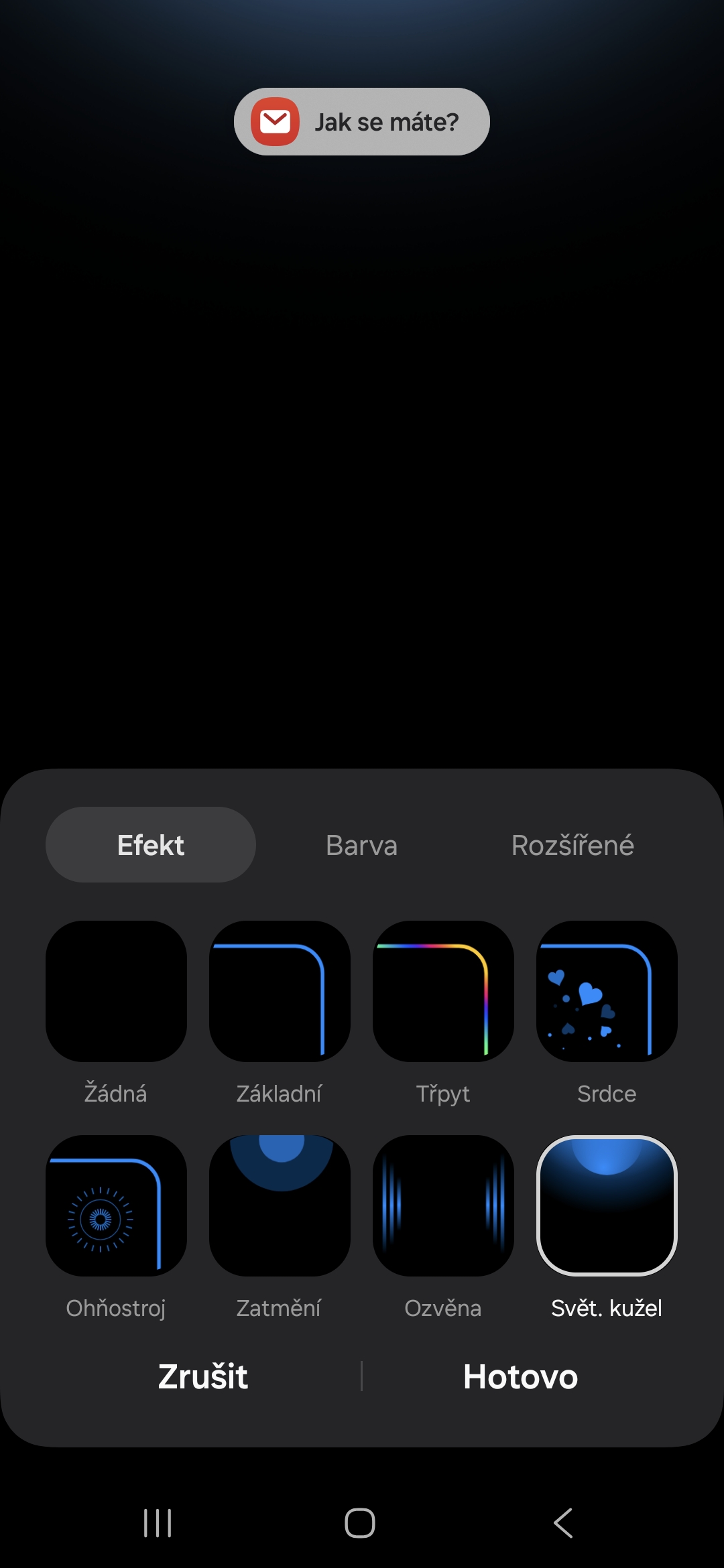Pick the Třpyt effect

coord(443,991)
